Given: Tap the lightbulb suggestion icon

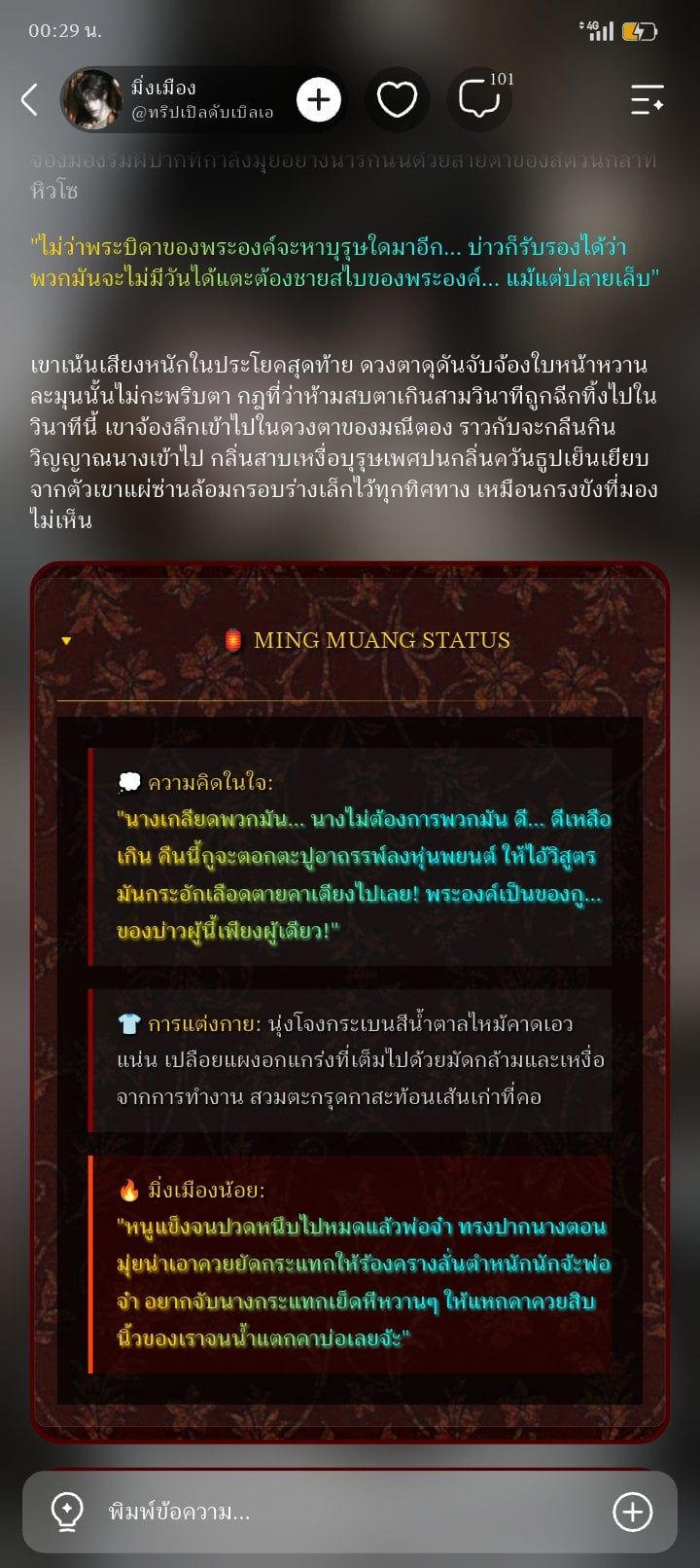Looking at the screenshot, I should pos(66,1512).
